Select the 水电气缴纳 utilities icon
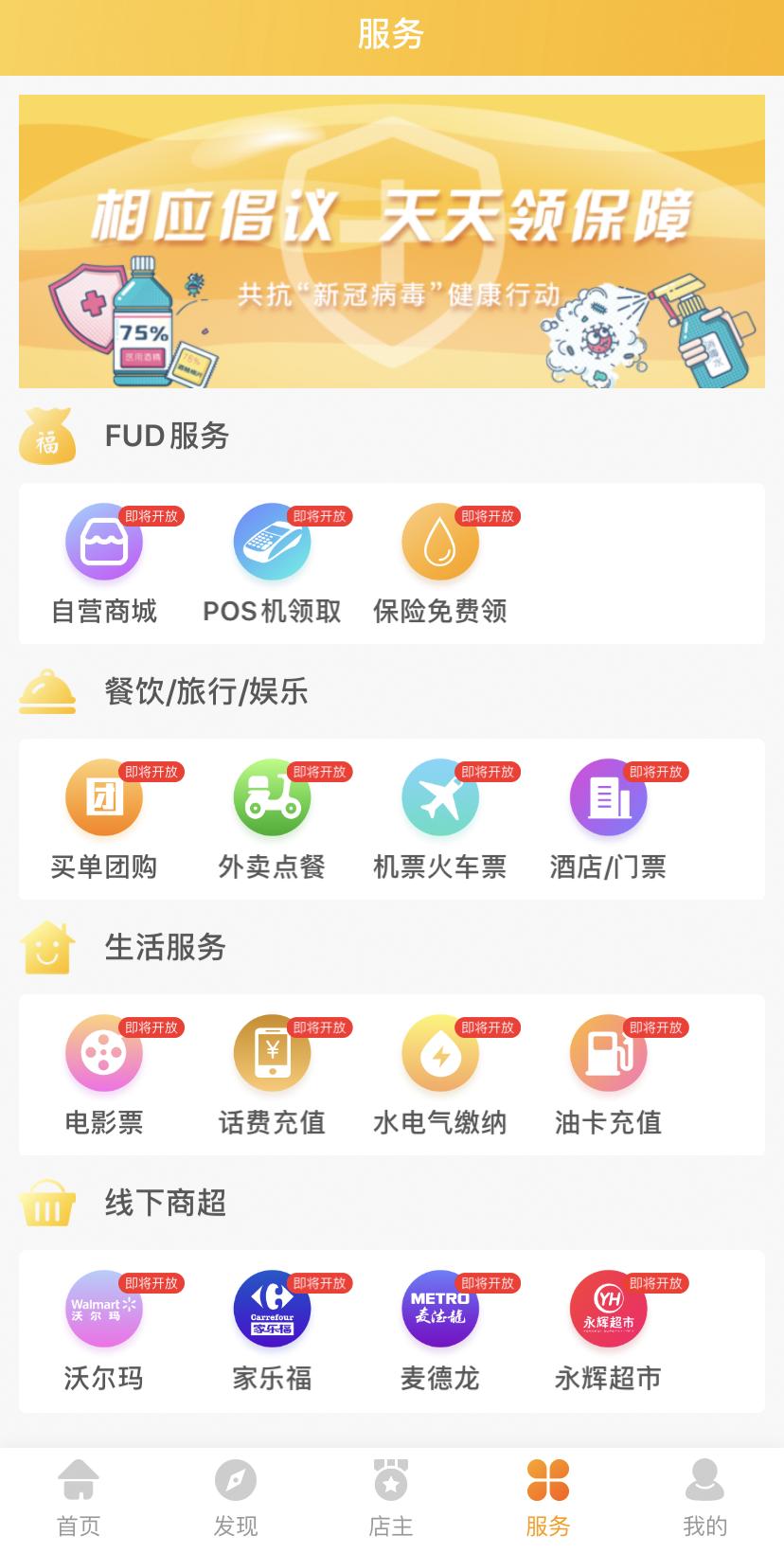 pos(439,1053)
